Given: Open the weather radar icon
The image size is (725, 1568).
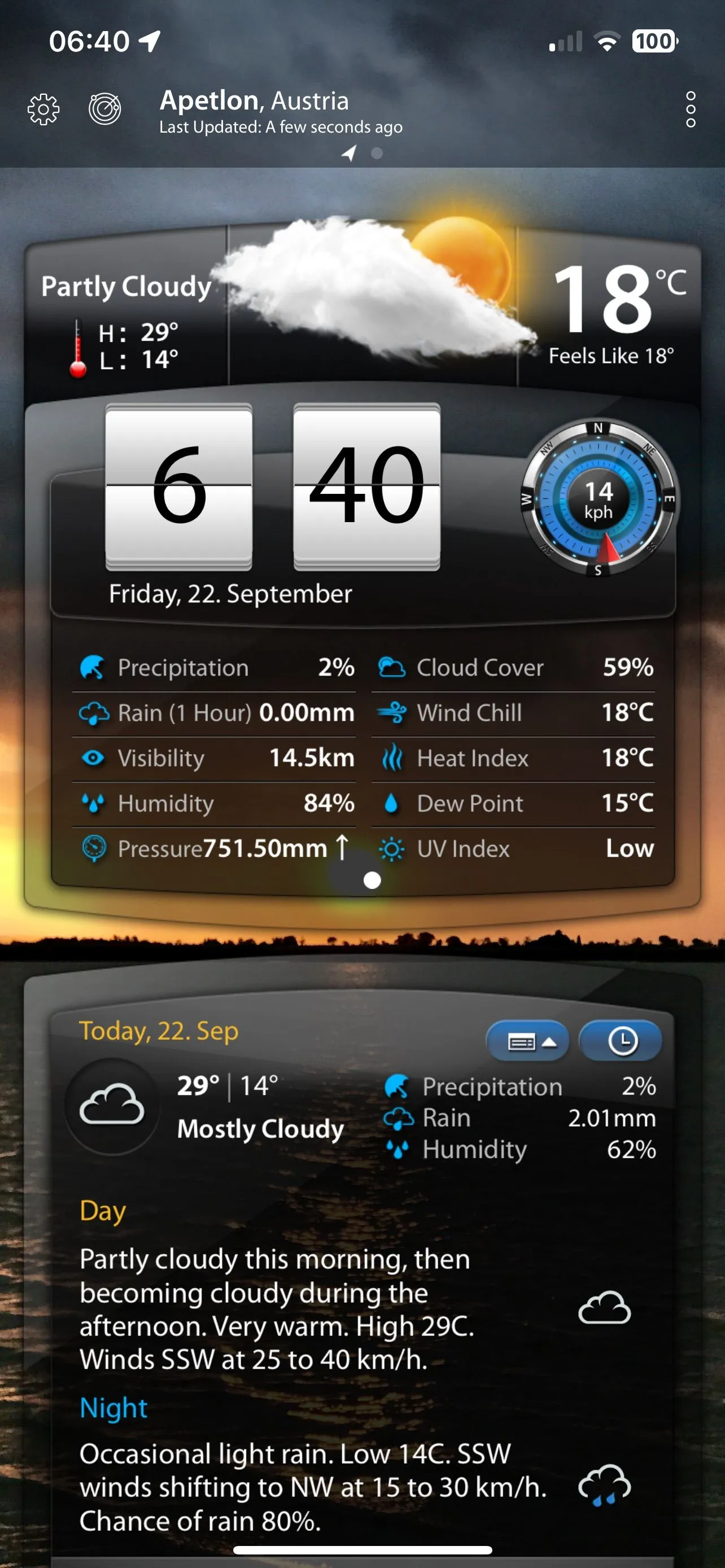Looking at the screenshot, I should pos(104,110).
